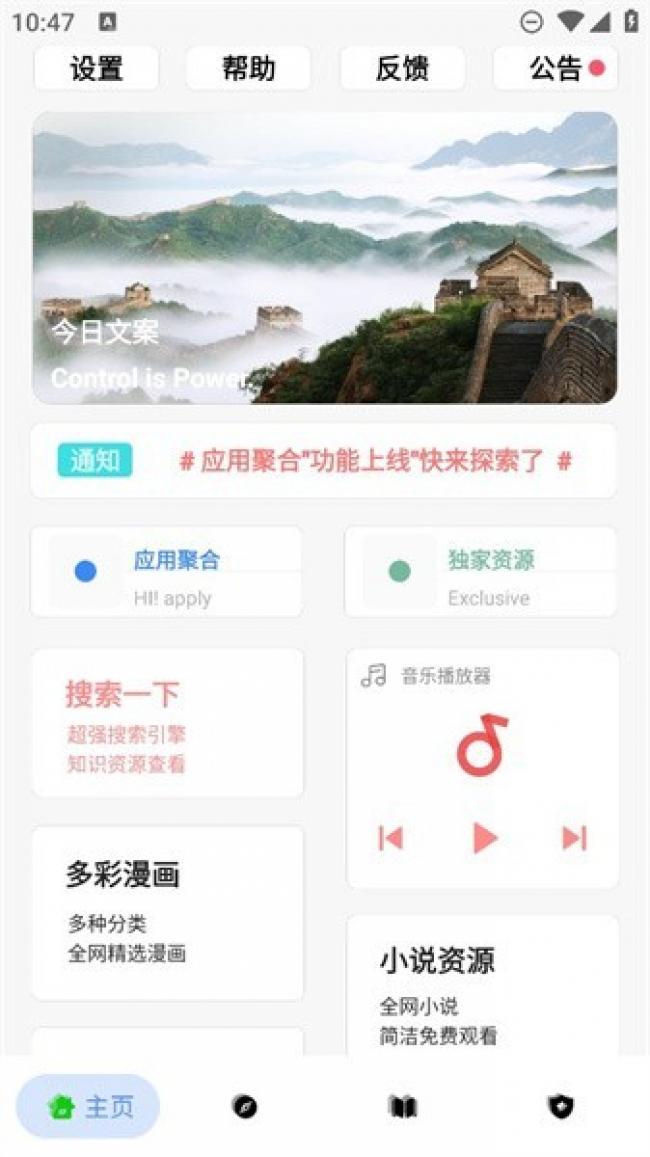
Task: Play music in the 音乐播放器
Action: click(484, 838)
